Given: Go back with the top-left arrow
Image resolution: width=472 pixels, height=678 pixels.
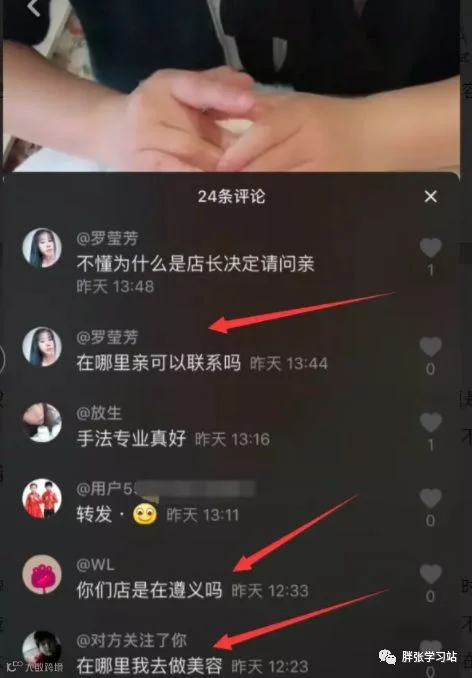Looking at the screenshot, I should tap(34, 7).
